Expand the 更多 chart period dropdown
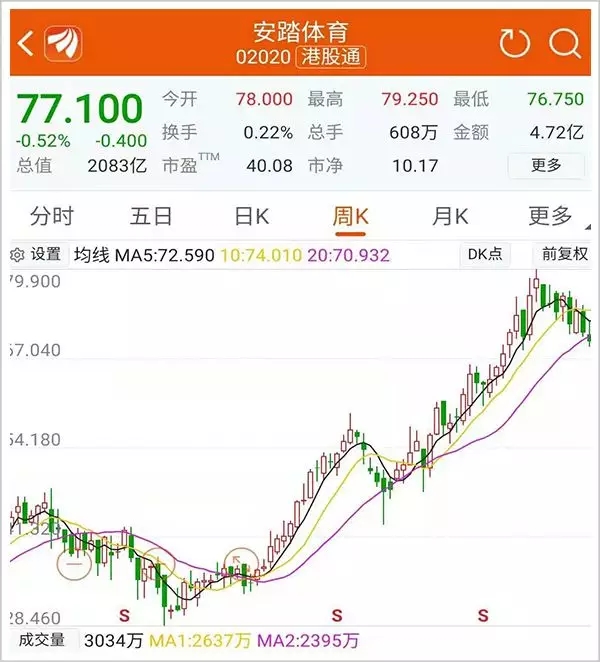600x662 pixels. tap(550, 215)
